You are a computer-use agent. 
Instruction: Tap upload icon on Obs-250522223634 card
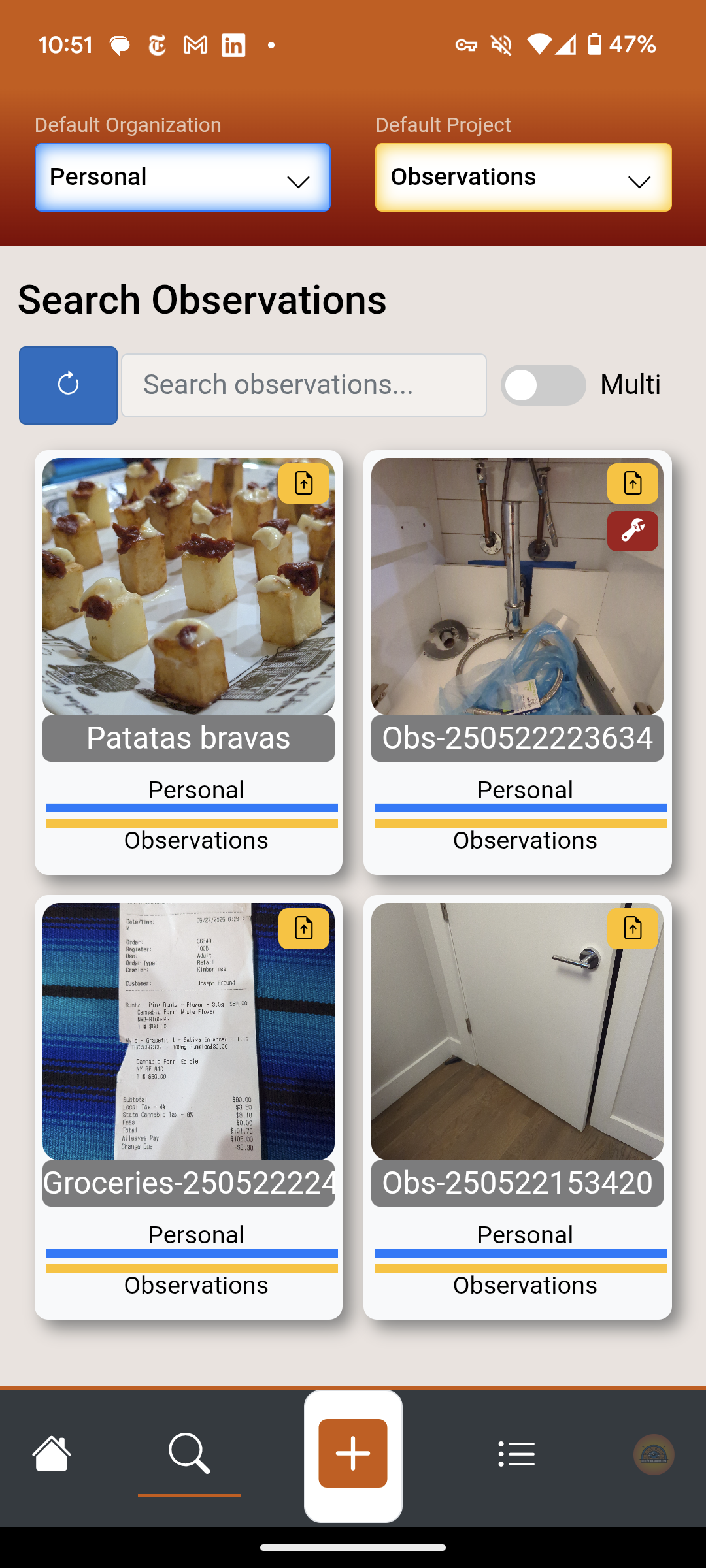[633, 483]
